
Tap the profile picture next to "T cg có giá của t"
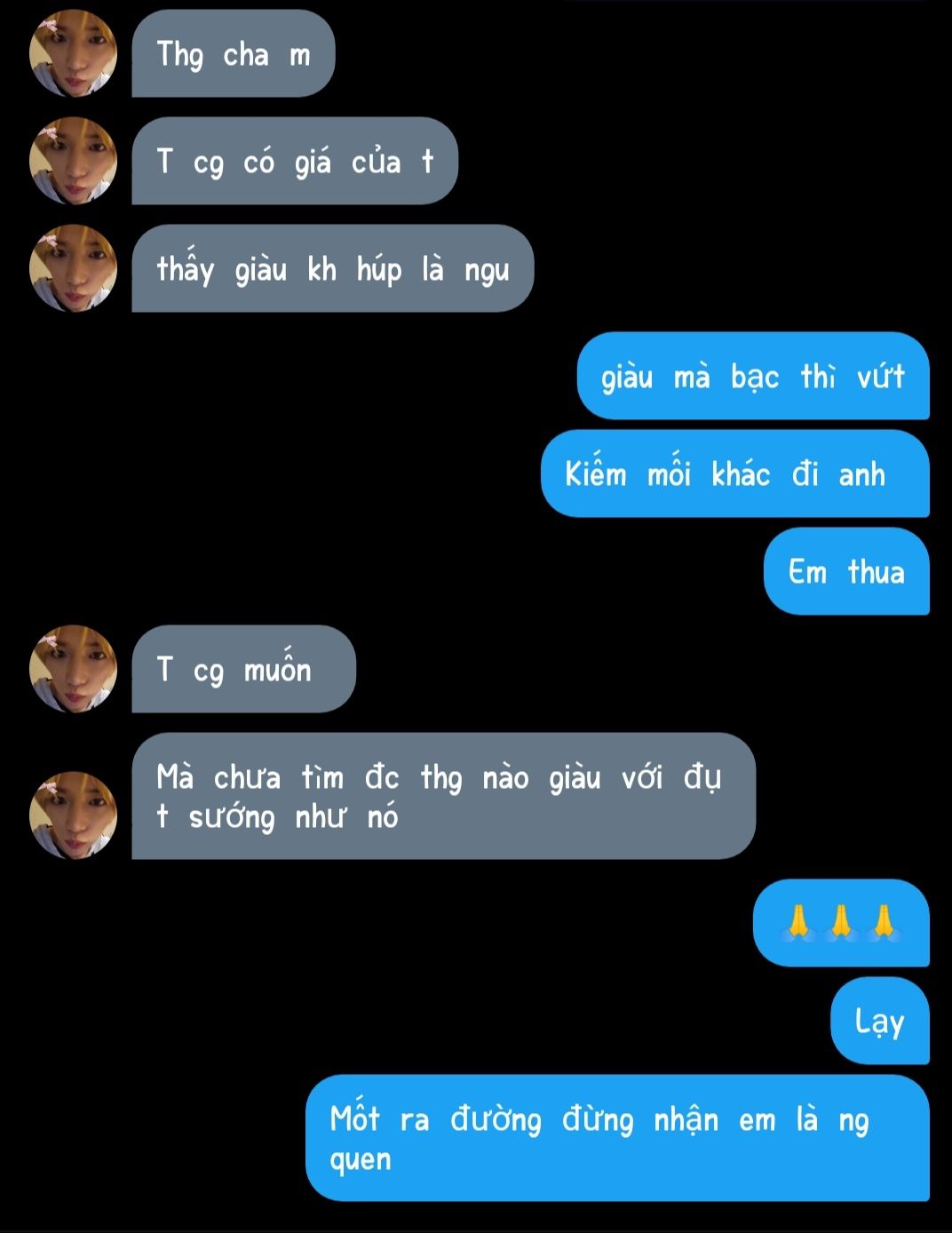[74, 161]
